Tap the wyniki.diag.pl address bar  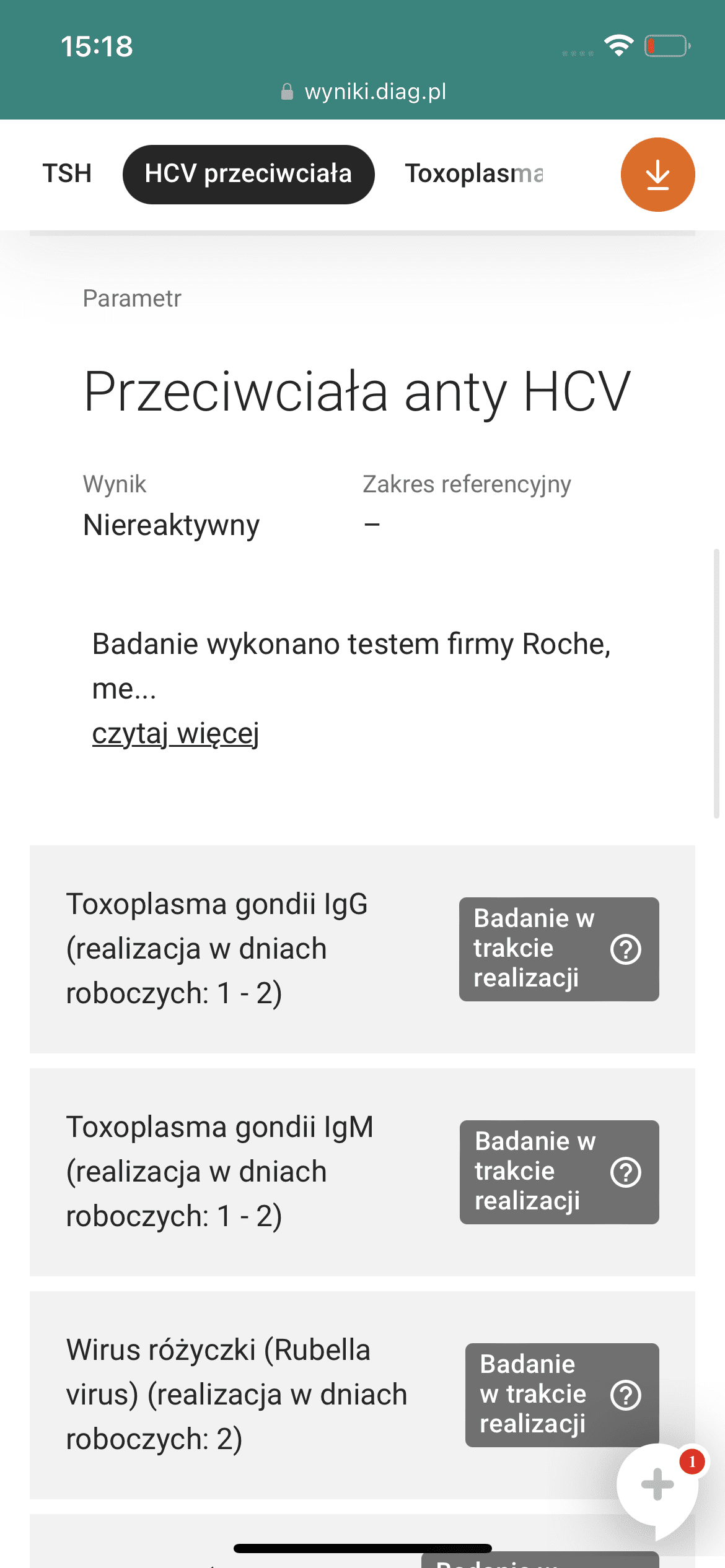pos(364,92)
